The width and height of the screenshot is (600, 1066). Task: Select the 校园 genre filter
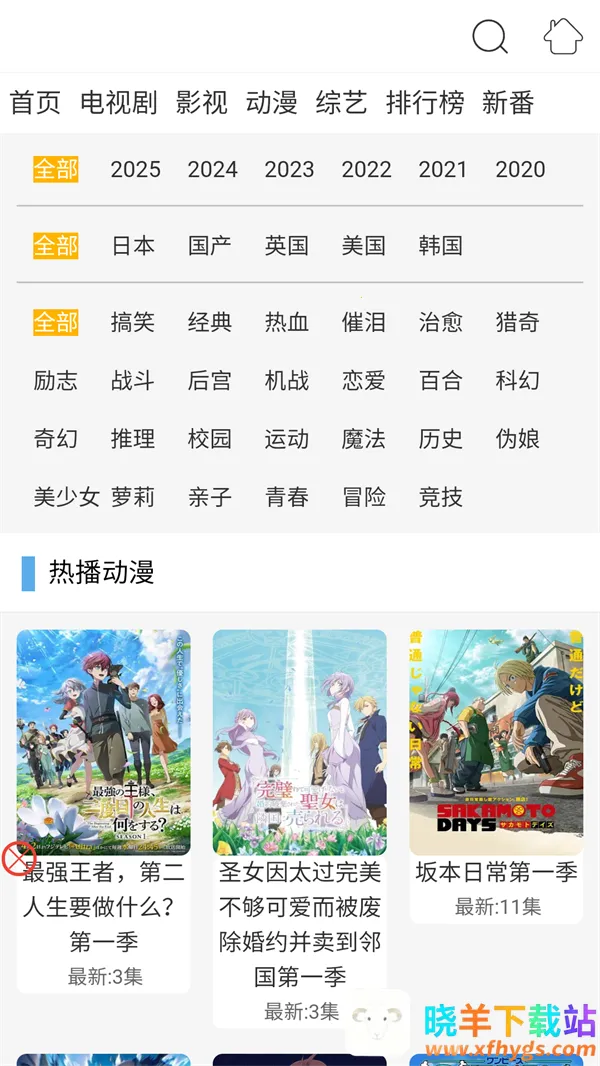210,438
